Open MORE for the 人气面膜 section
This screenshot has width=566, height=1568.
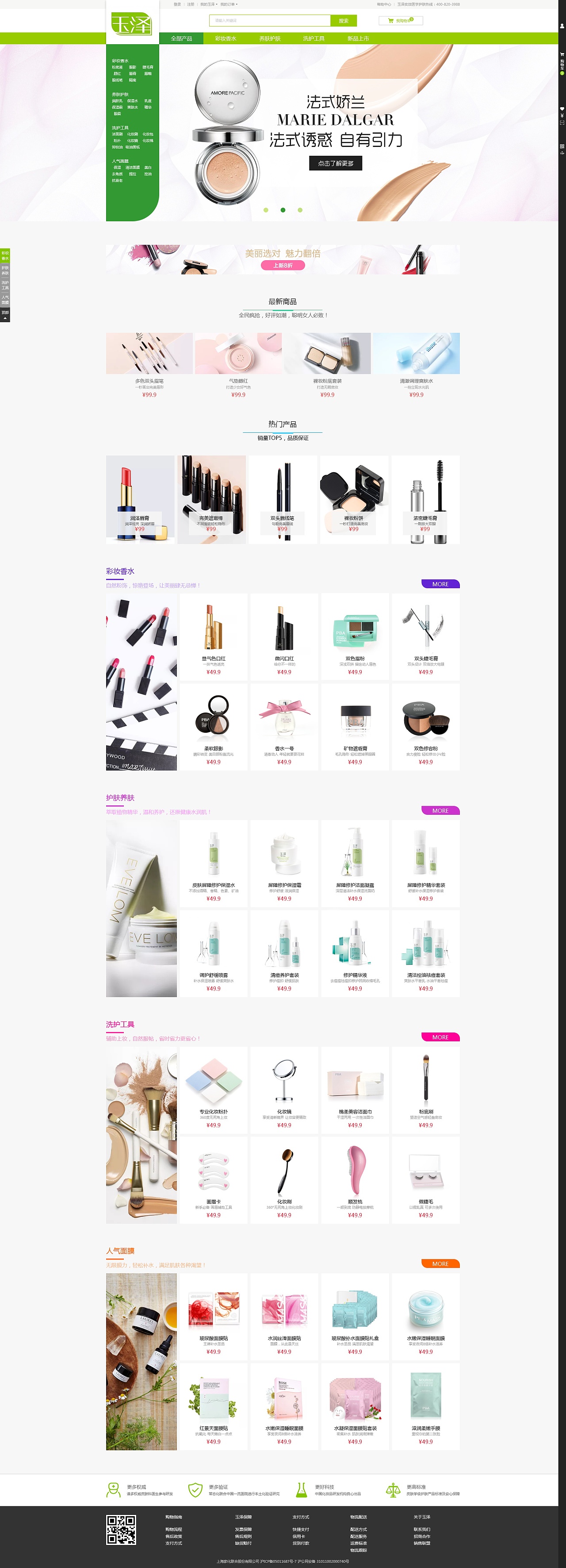pos(440,1264)
